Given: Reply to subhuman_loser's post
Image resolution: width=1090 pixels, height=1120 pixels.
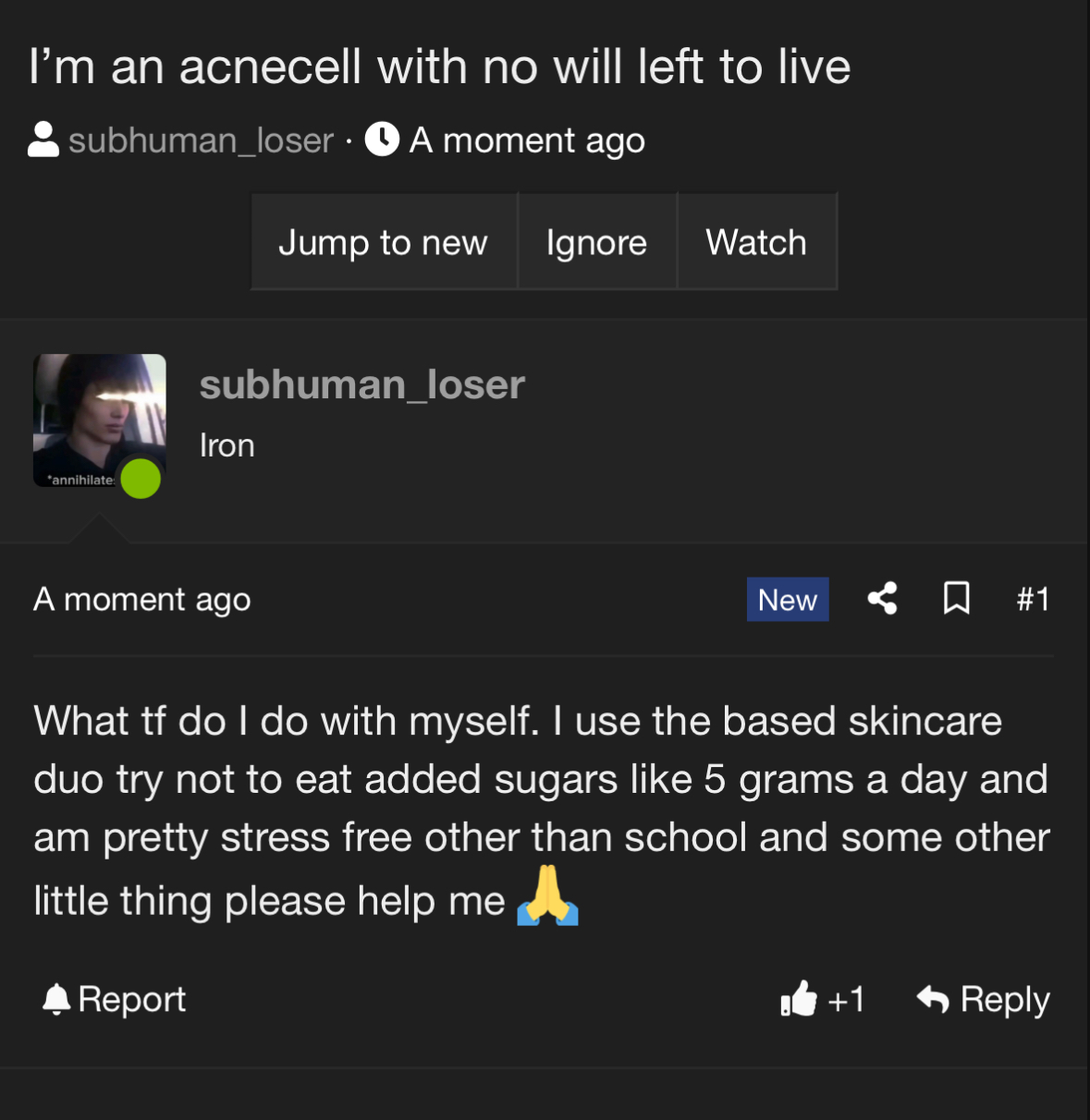Looking at the screenshot, I should (984, 999).
